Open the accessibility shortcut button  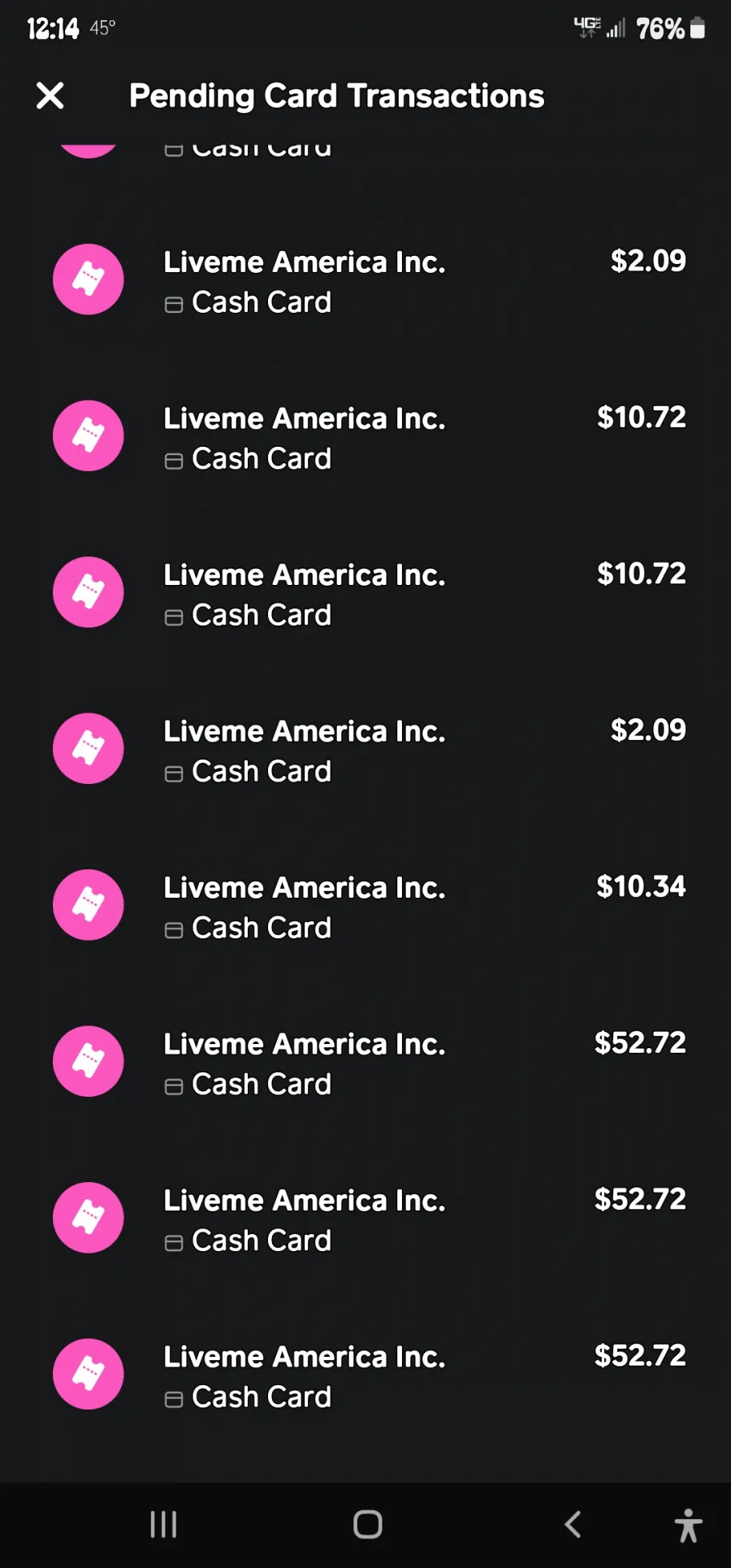[x=689, y=1525]
